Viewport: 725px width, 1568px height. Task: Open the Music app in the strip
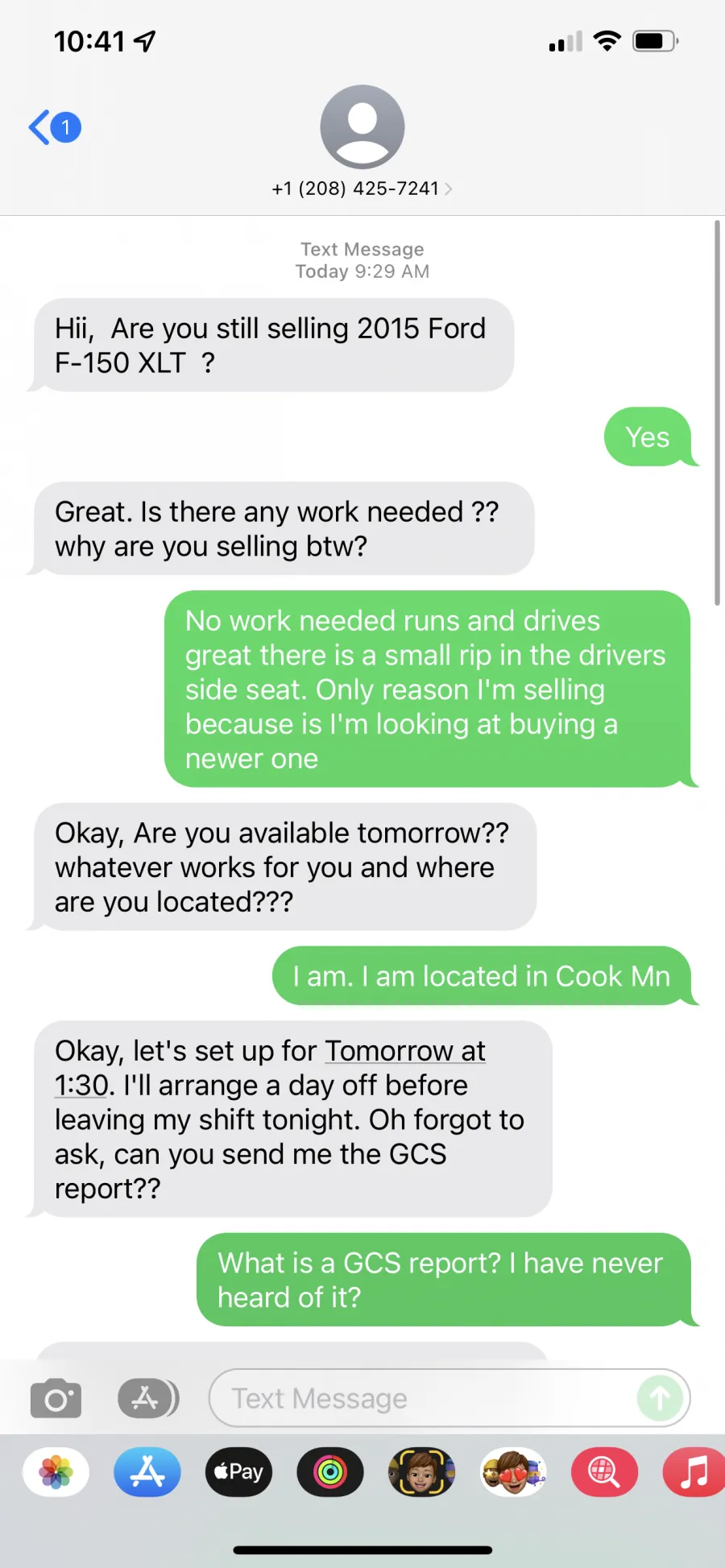(694, 1472)
